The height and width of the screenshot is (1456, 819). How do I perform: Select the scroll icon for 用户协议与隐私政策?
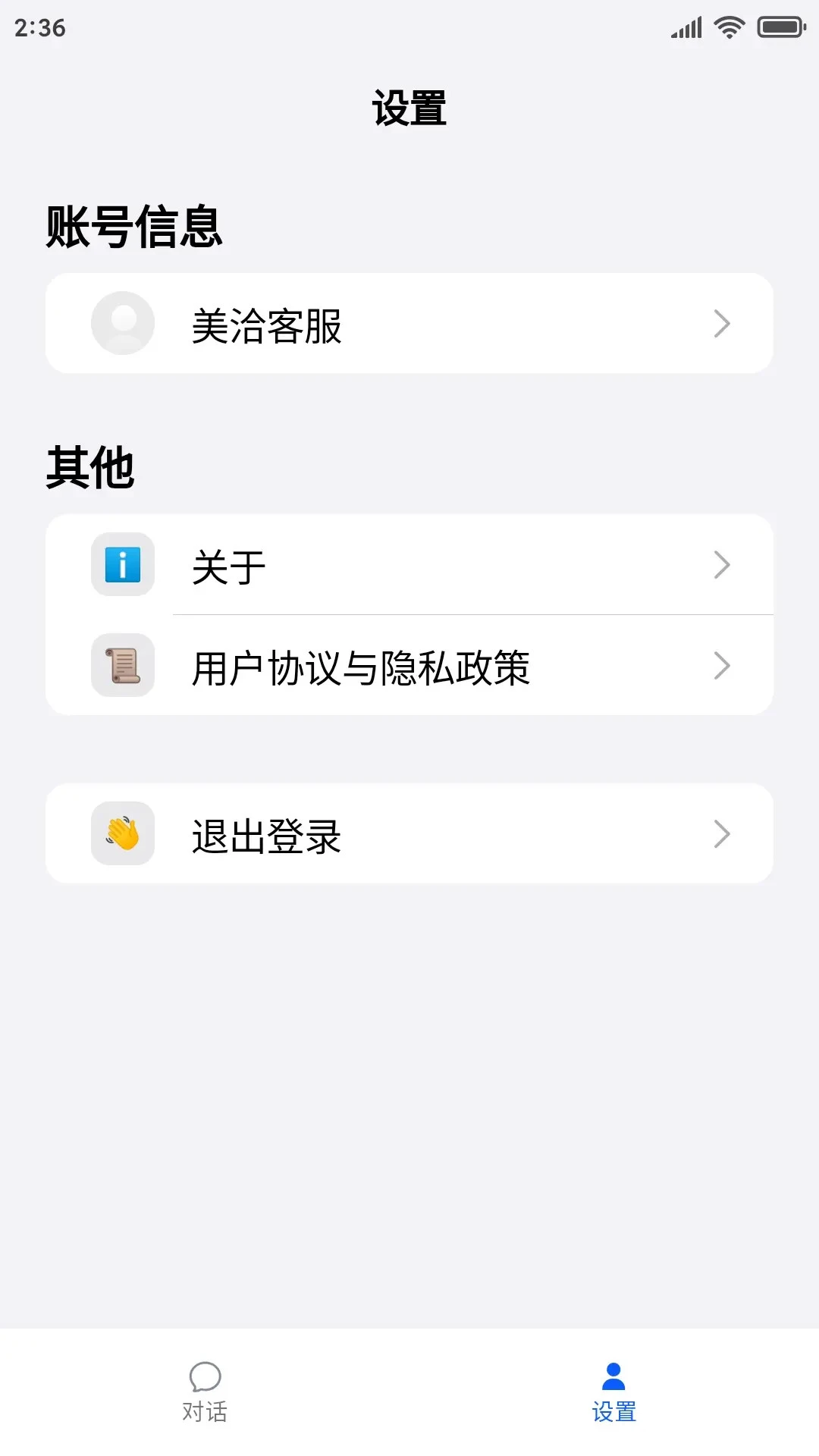[122, 665]
